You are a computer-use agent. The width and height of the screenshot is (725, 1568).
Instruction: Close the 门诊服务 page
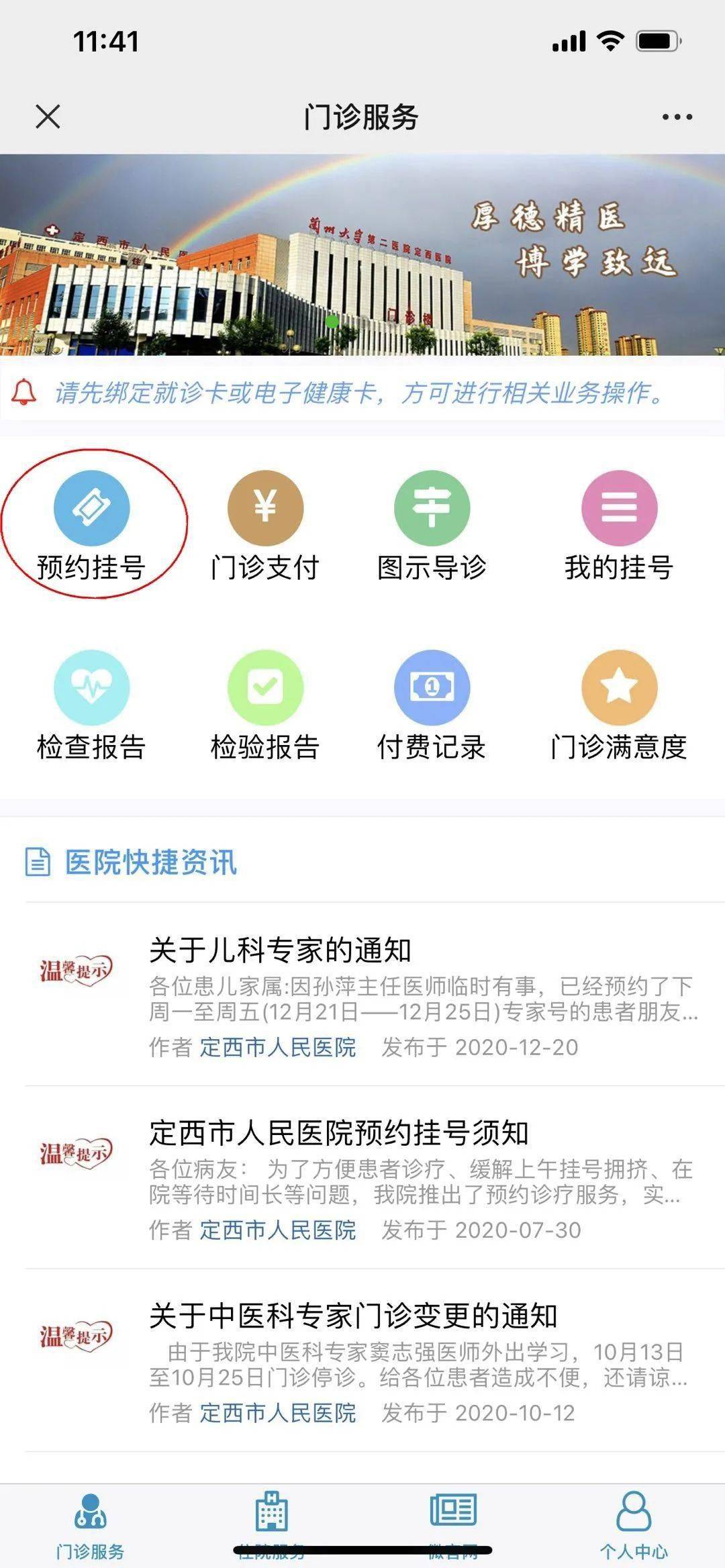pyautogui.click(x=48, y=116)
